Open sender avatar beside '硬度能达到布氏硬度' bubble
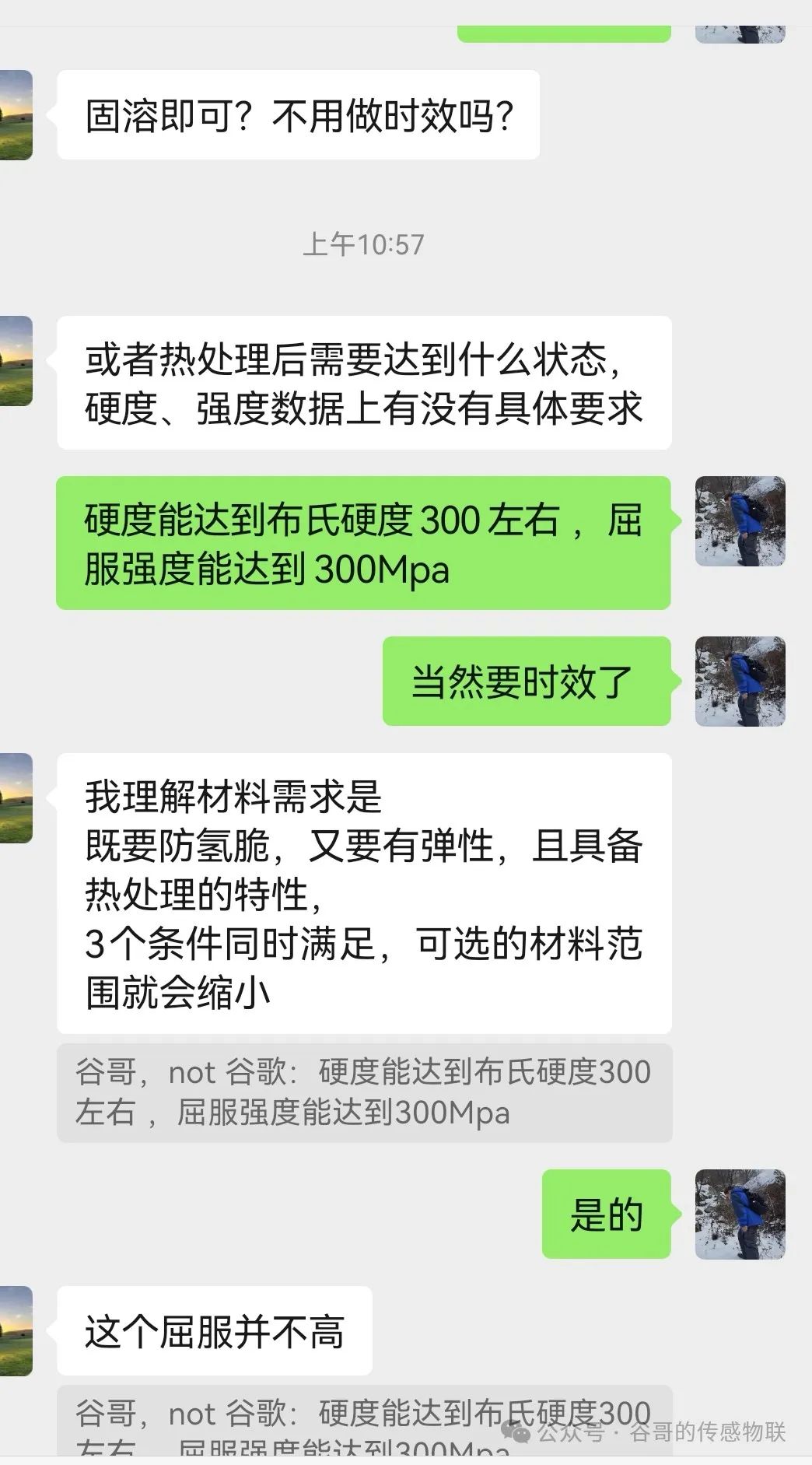Screen dimensions: 812x1465 click(740, 521)
